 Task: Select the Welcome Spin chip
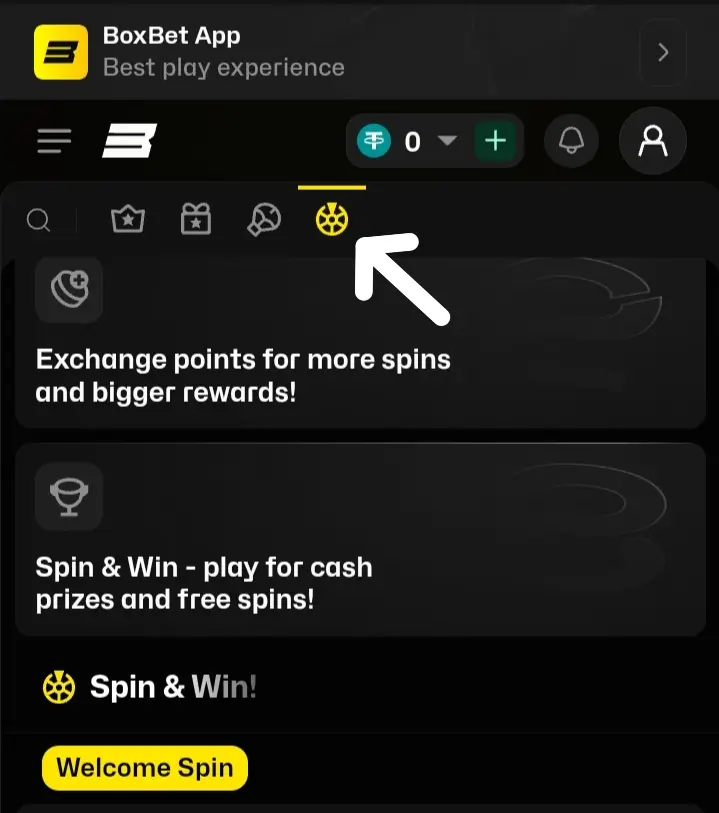point(145,768)
